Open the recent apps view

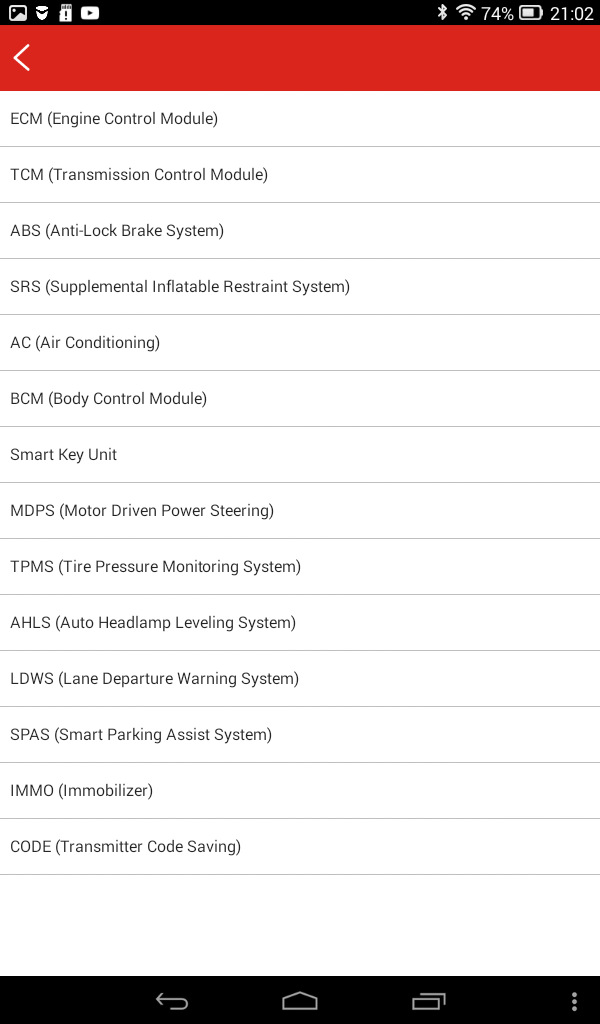(428, 1000)
